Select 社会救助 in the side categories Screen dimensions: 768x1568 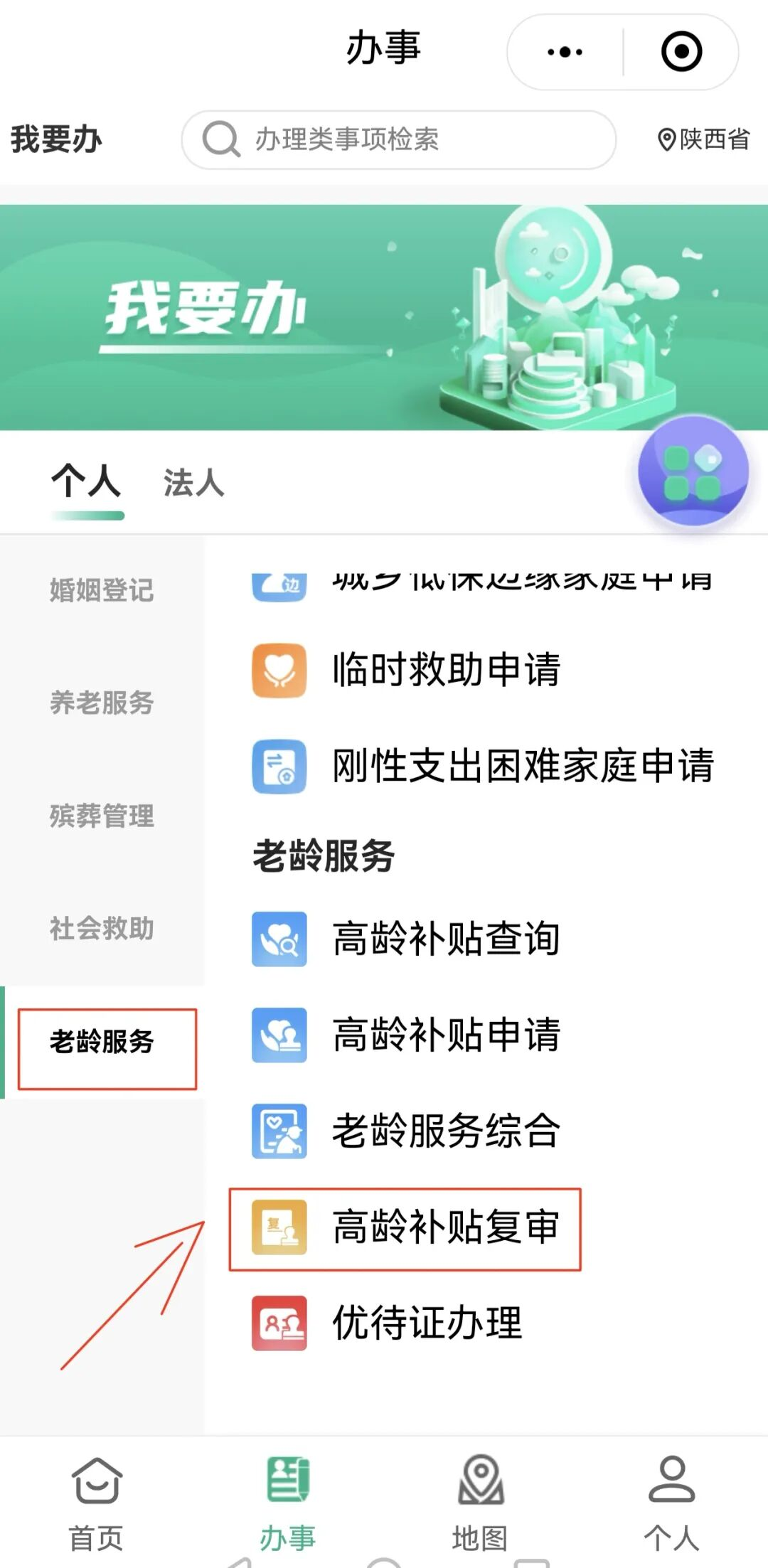point(102,928)
